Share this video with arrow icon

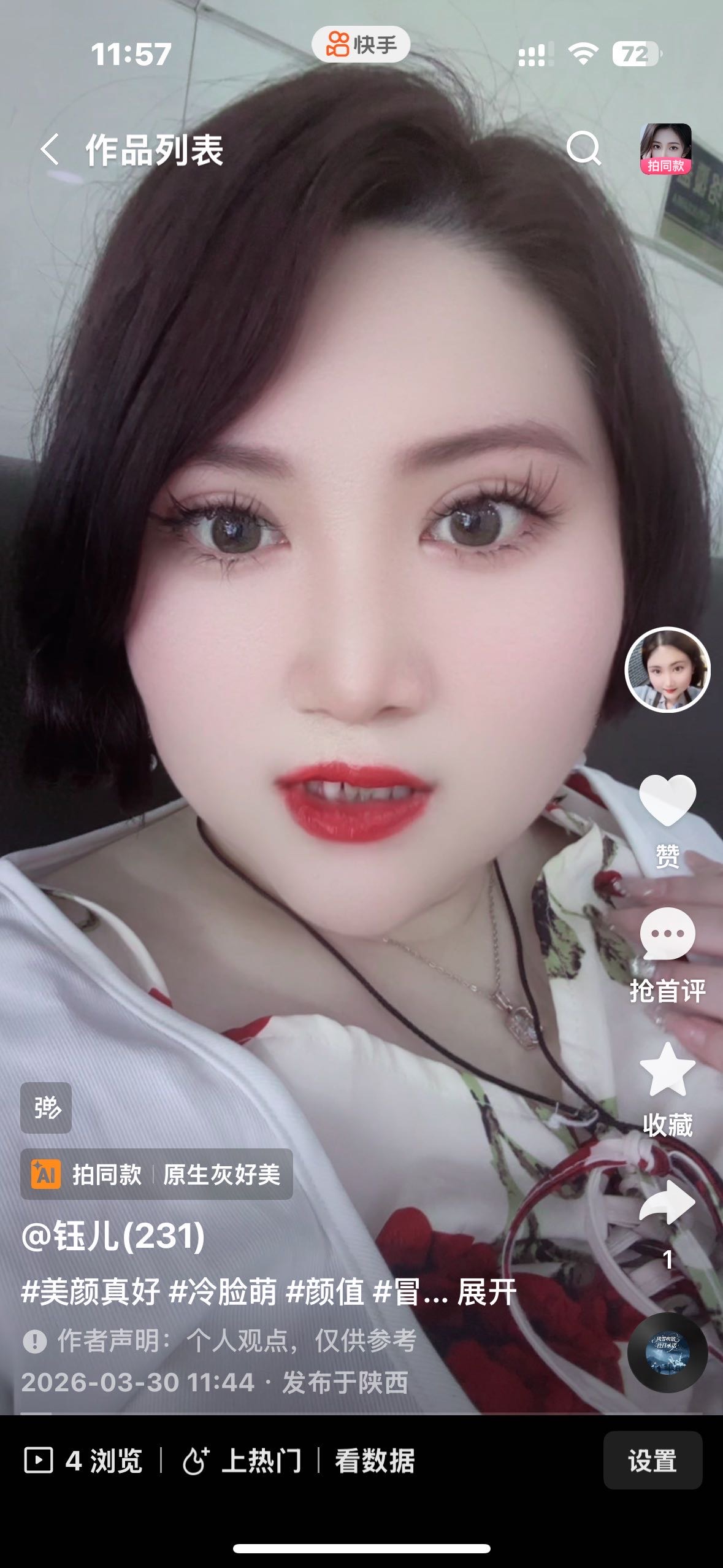click(x=667, y=1204)
